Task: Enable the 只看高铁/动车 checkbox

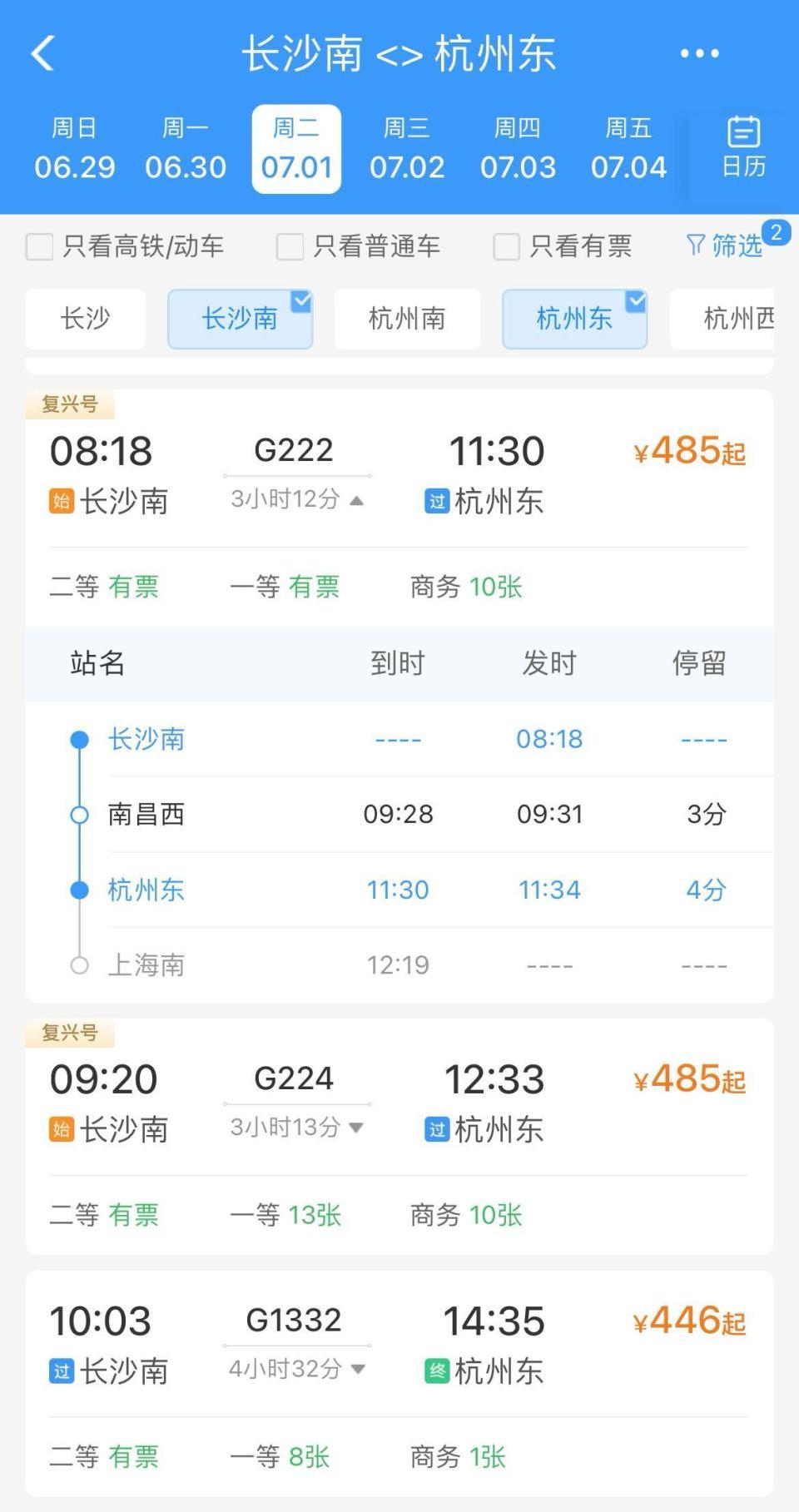Action: click(x=39, y=245)
